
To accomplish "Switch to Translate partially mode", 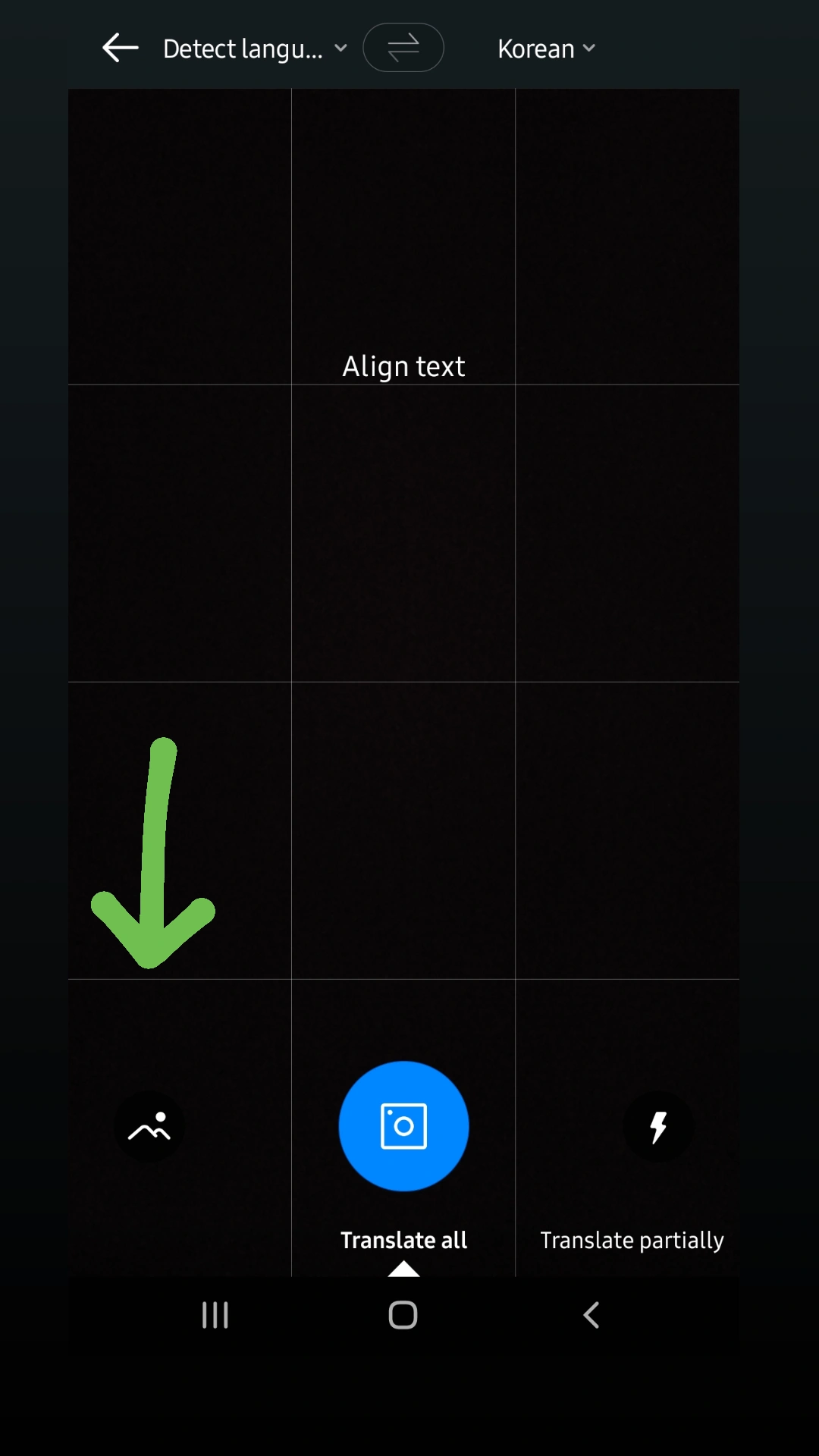I will (631, 1240).
